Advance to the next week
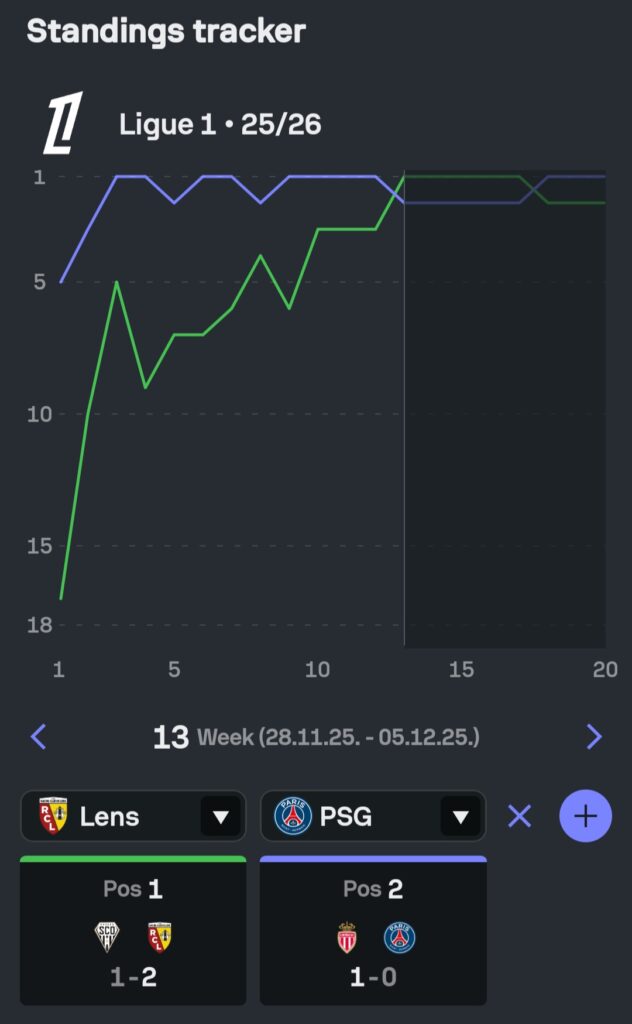The width and height of the screenshot is (632, 1024). click(594, 738)
